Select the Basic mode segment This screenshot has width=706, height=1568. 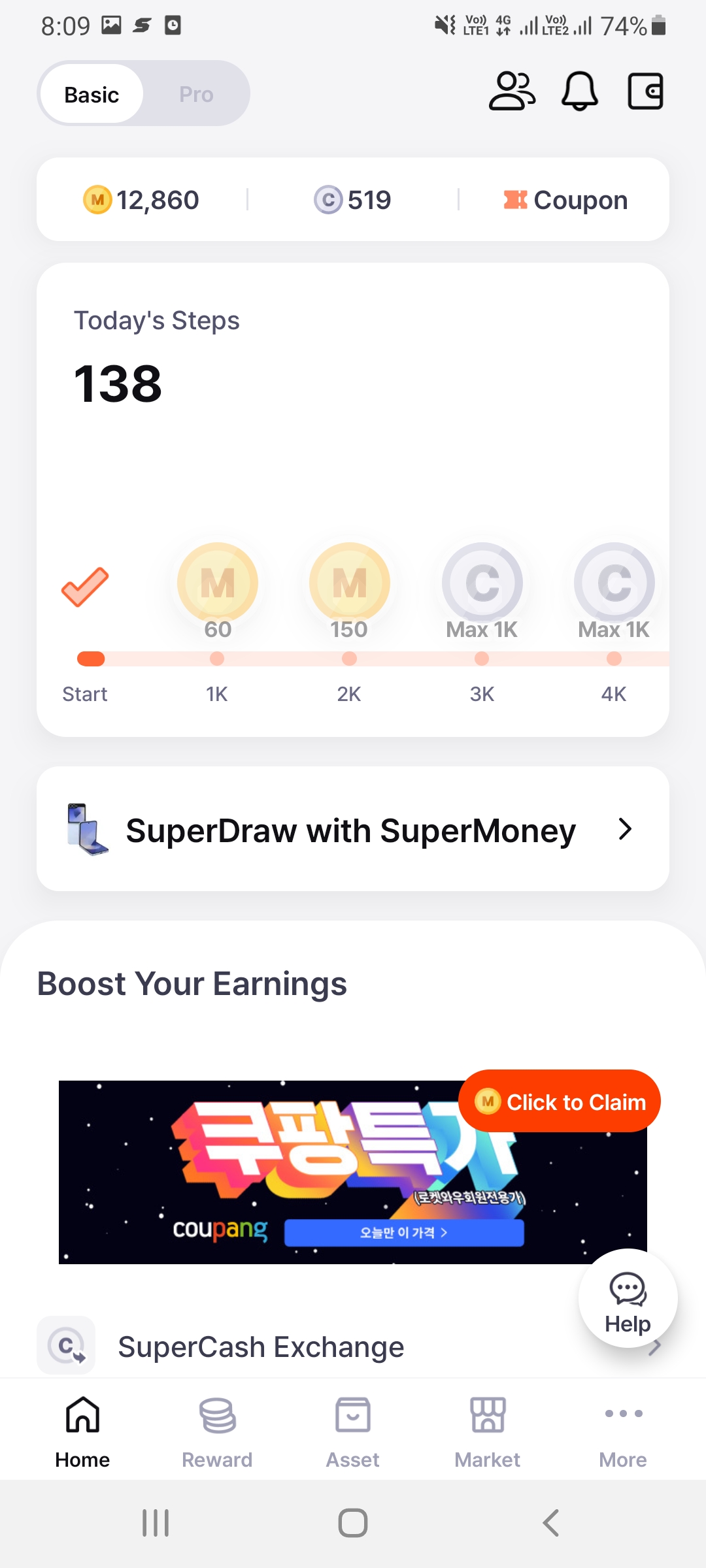[x=92, y=95]
